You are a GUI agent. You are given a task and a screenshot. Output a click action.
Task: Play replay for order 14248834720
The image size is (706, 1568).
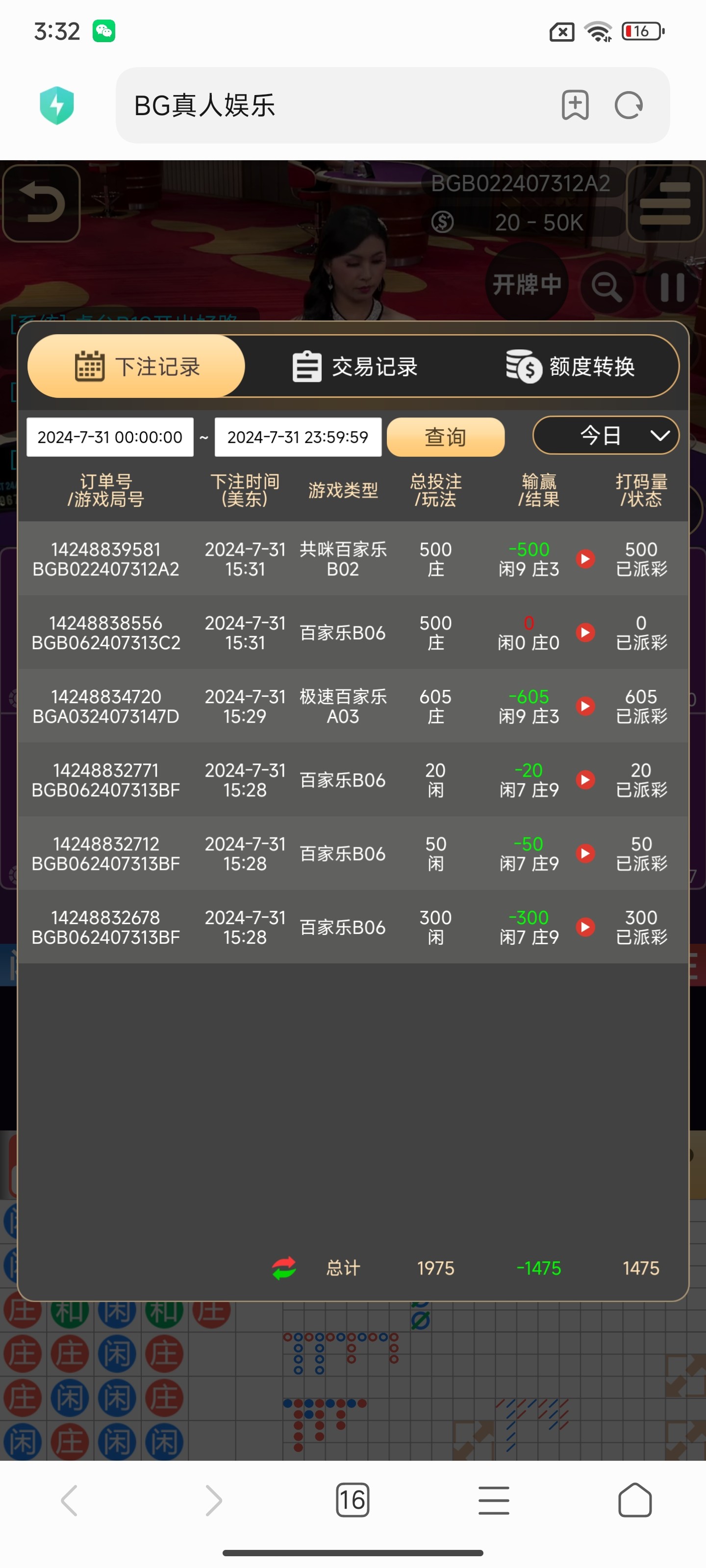click(x=585, y=706)
